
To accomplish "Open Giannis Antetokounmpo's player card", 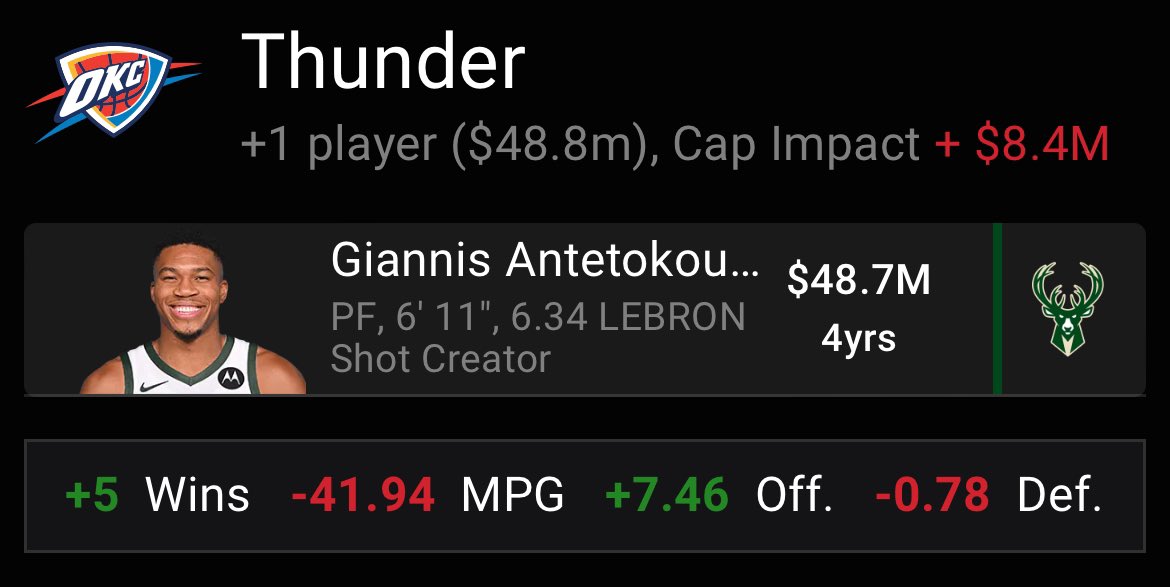I will [x=543, y=308].
